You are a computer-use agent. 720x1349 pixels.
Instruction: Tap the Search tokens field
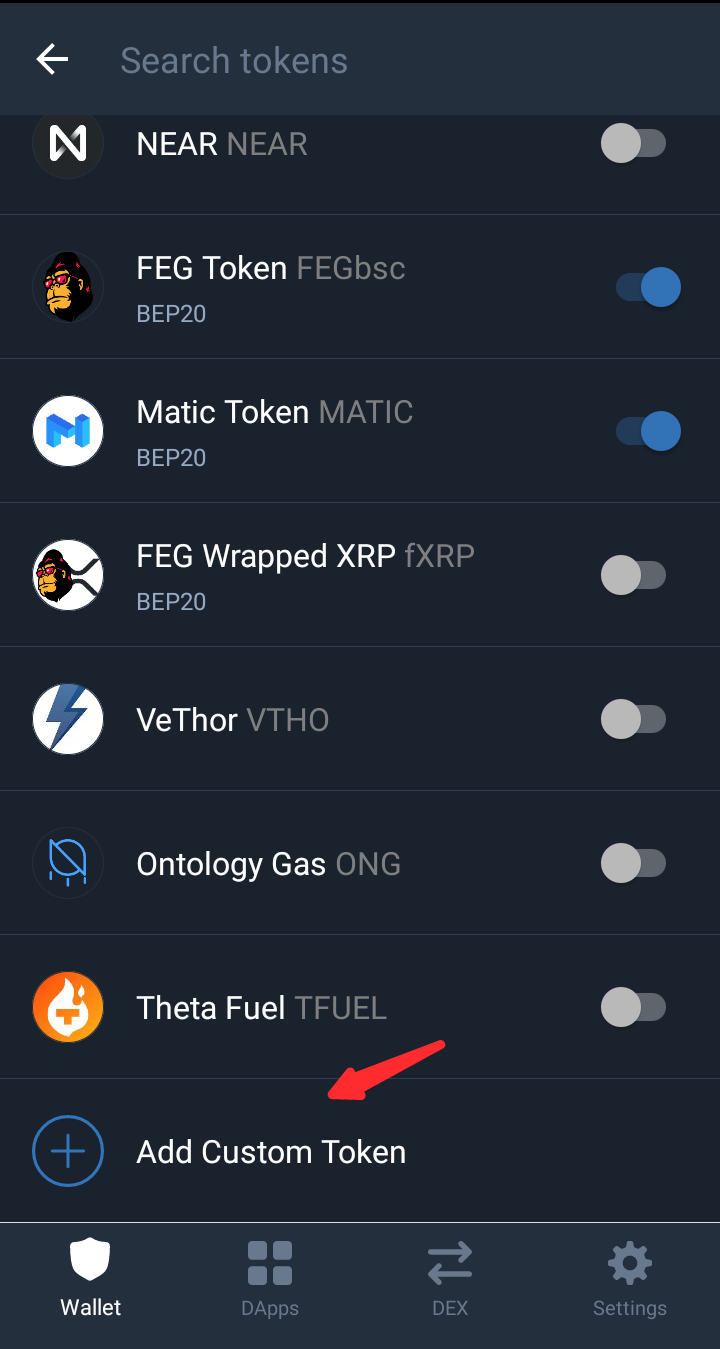point(400,60)
